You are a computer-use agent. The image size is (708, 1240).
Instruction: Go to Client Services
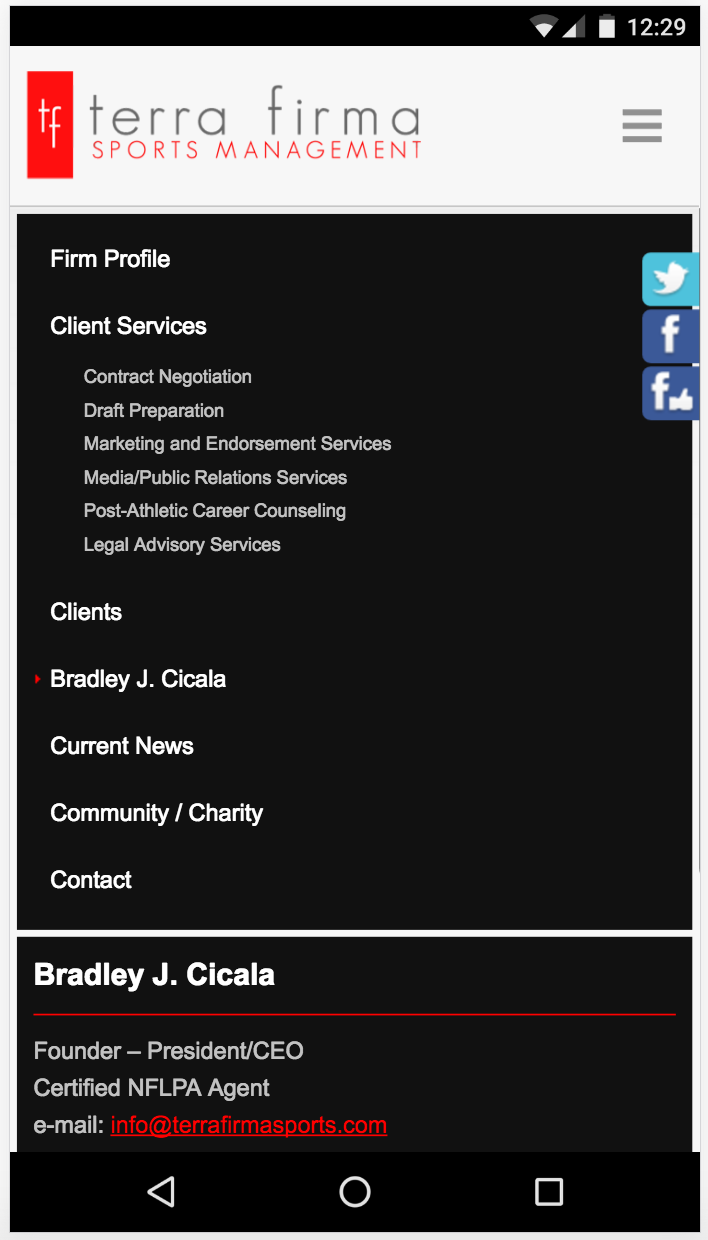point(128,326)
